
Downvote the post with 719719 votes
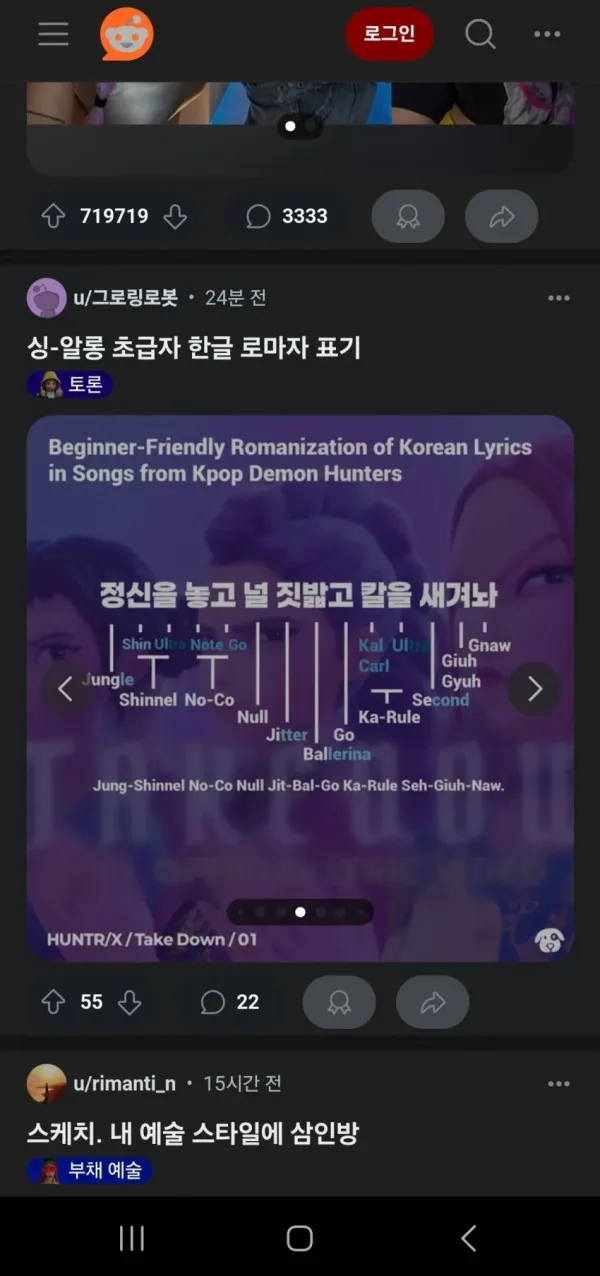click(175, 216)
